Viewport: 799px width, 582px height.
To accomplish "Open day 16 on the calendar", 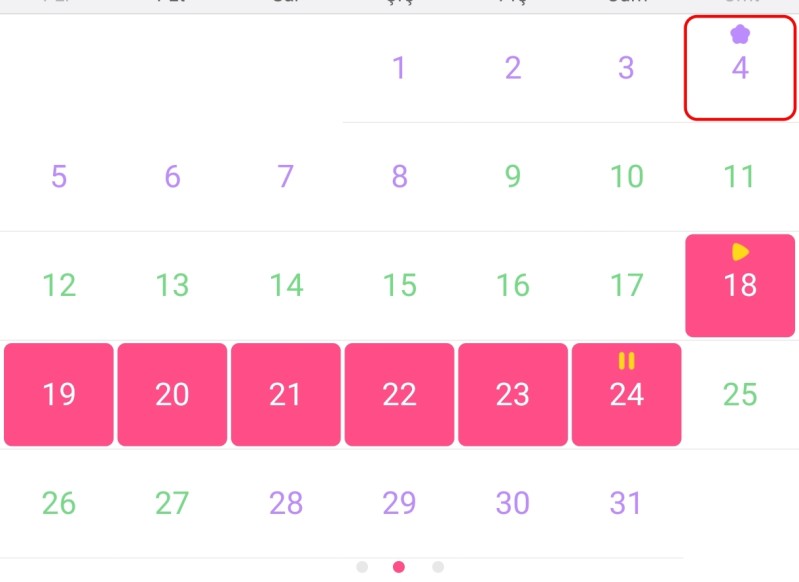I will (513, 286).
